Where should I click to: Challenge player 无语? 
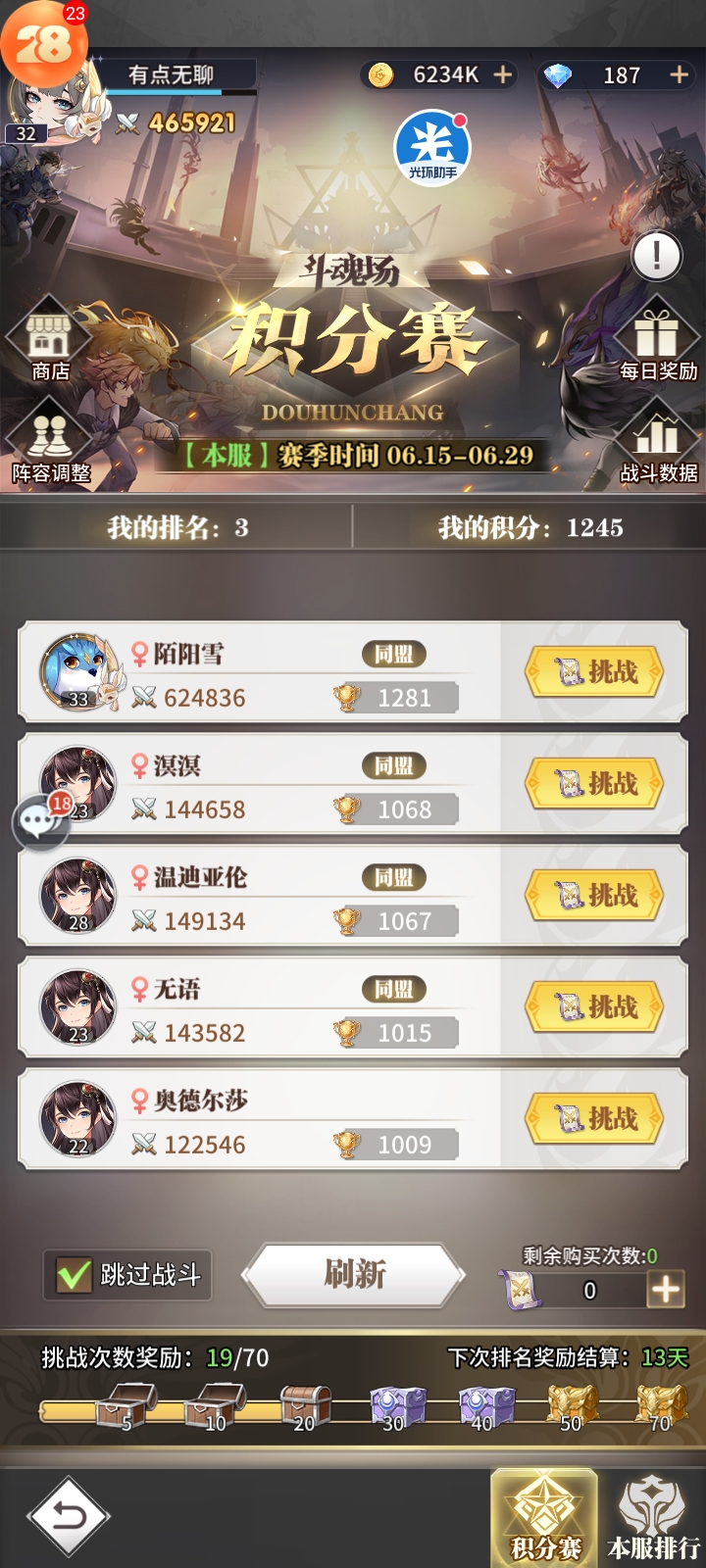point(594,1007)
